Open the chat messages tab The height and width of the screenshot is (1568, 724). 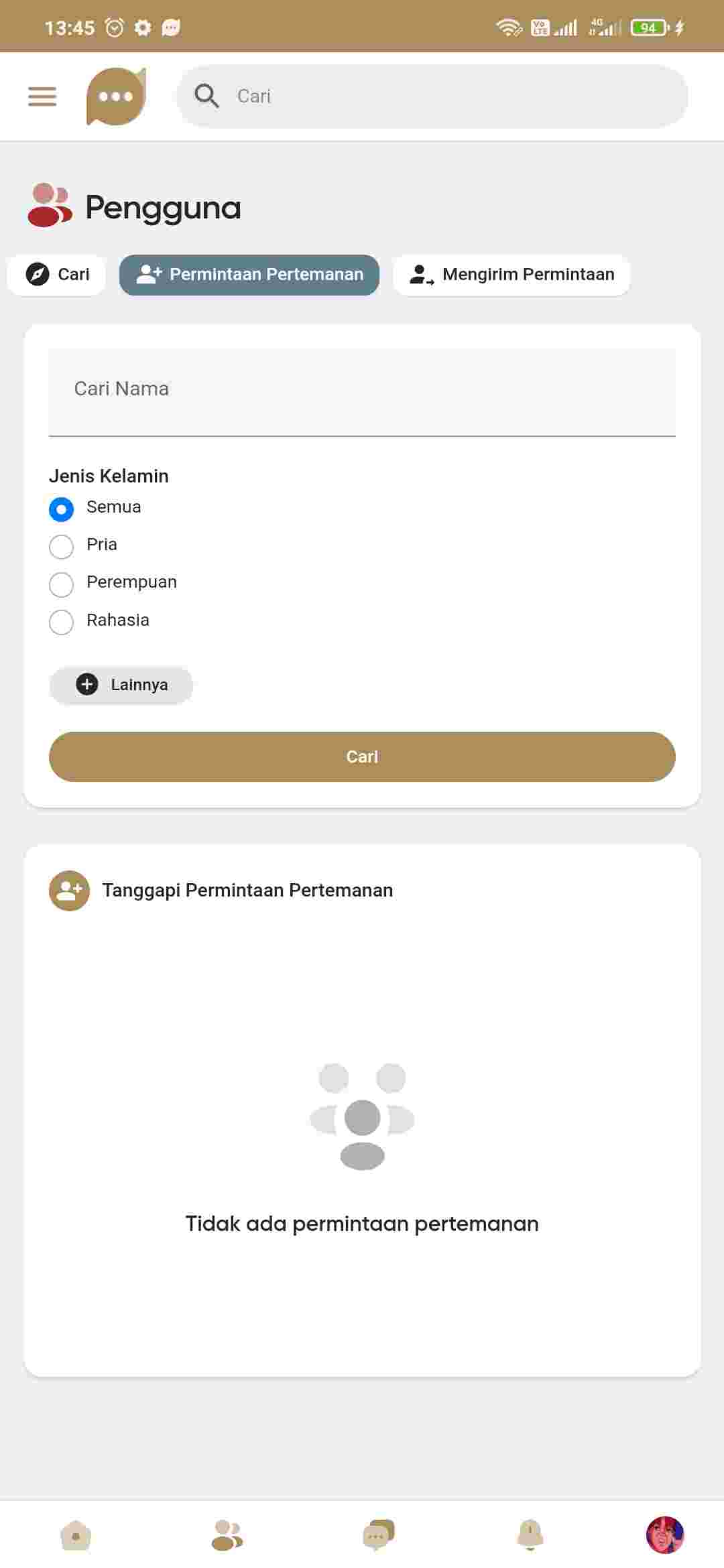pos(379,1535)
